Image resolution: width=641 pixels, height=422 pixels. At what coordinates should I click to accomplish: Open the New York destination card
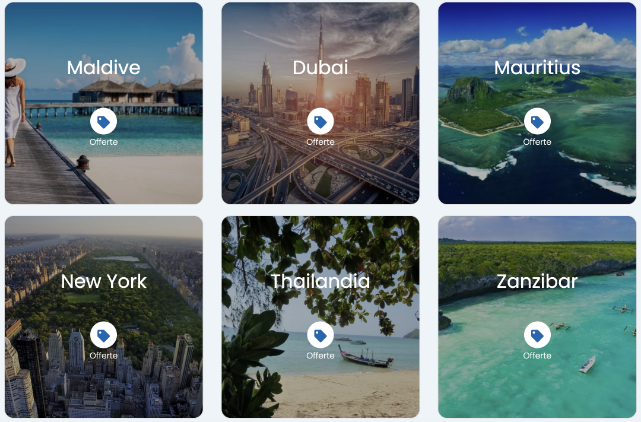point(103,282)
